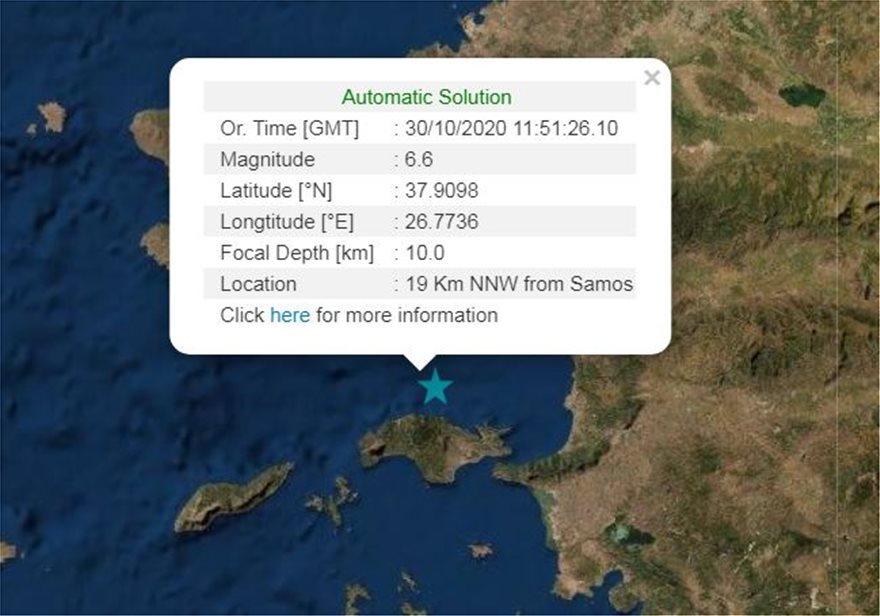Close the Automatic Solution popup

[652, 78]
